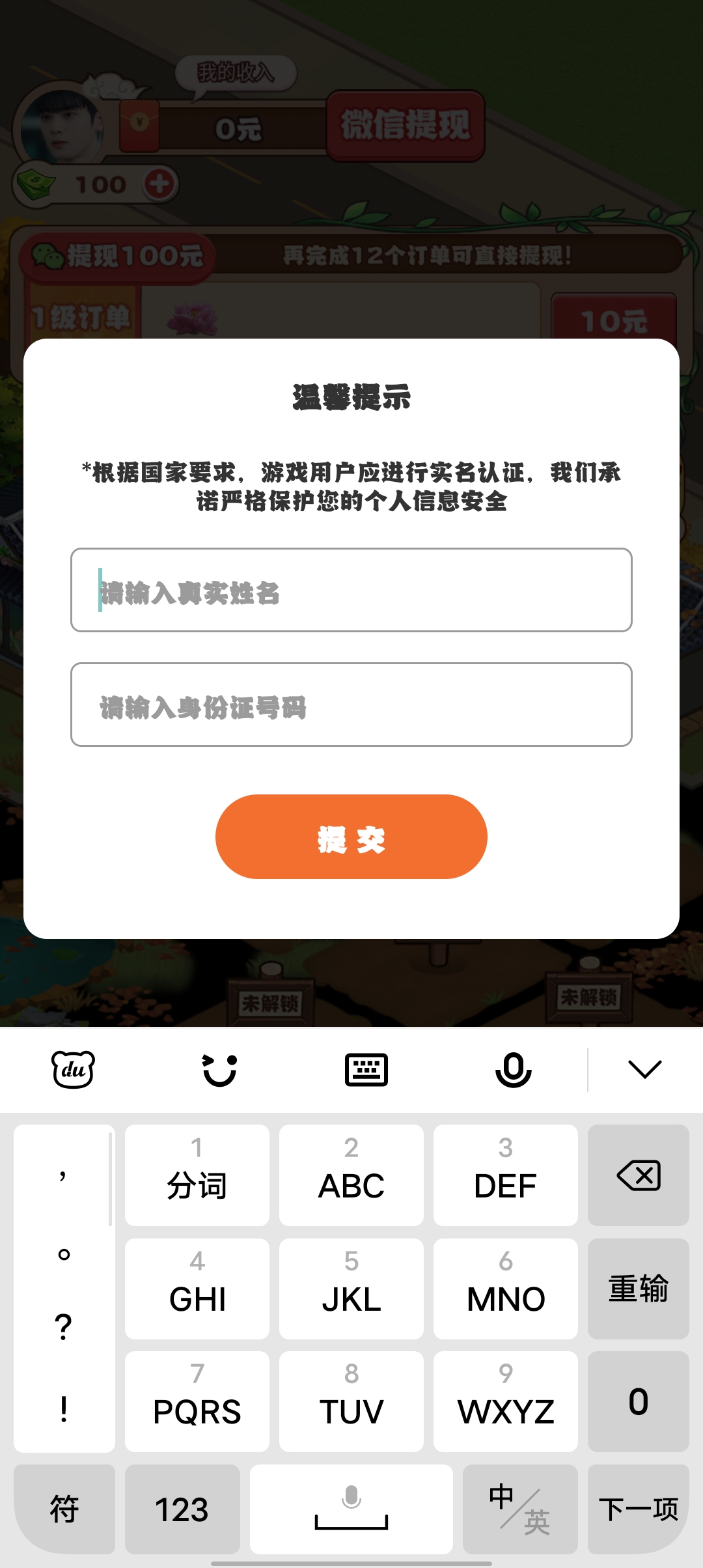Image resolution: width=703 pixels, height=1568 pixels.
Task: Type using the JKL key
Action: tap(351, 1289)
